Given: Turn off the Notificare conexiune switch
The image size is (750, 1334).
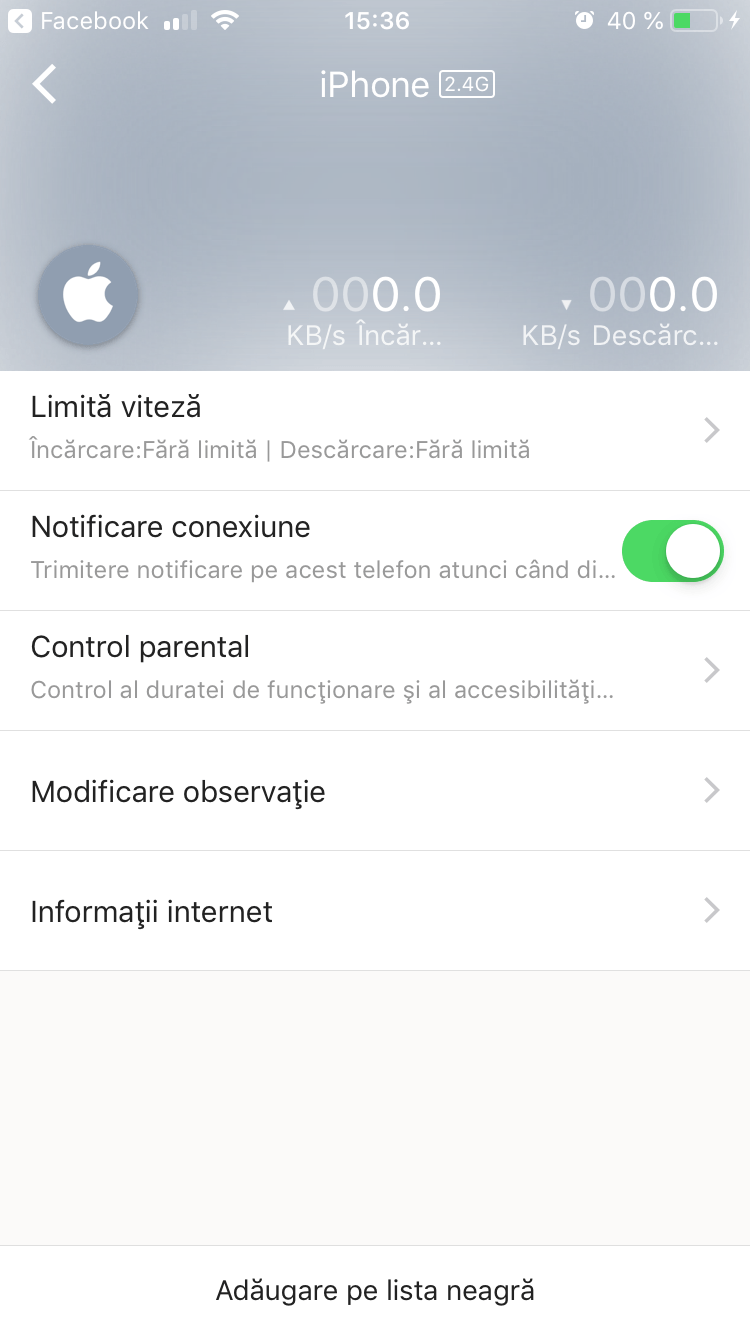Looking at the screenshot, I should pos(672,551).
